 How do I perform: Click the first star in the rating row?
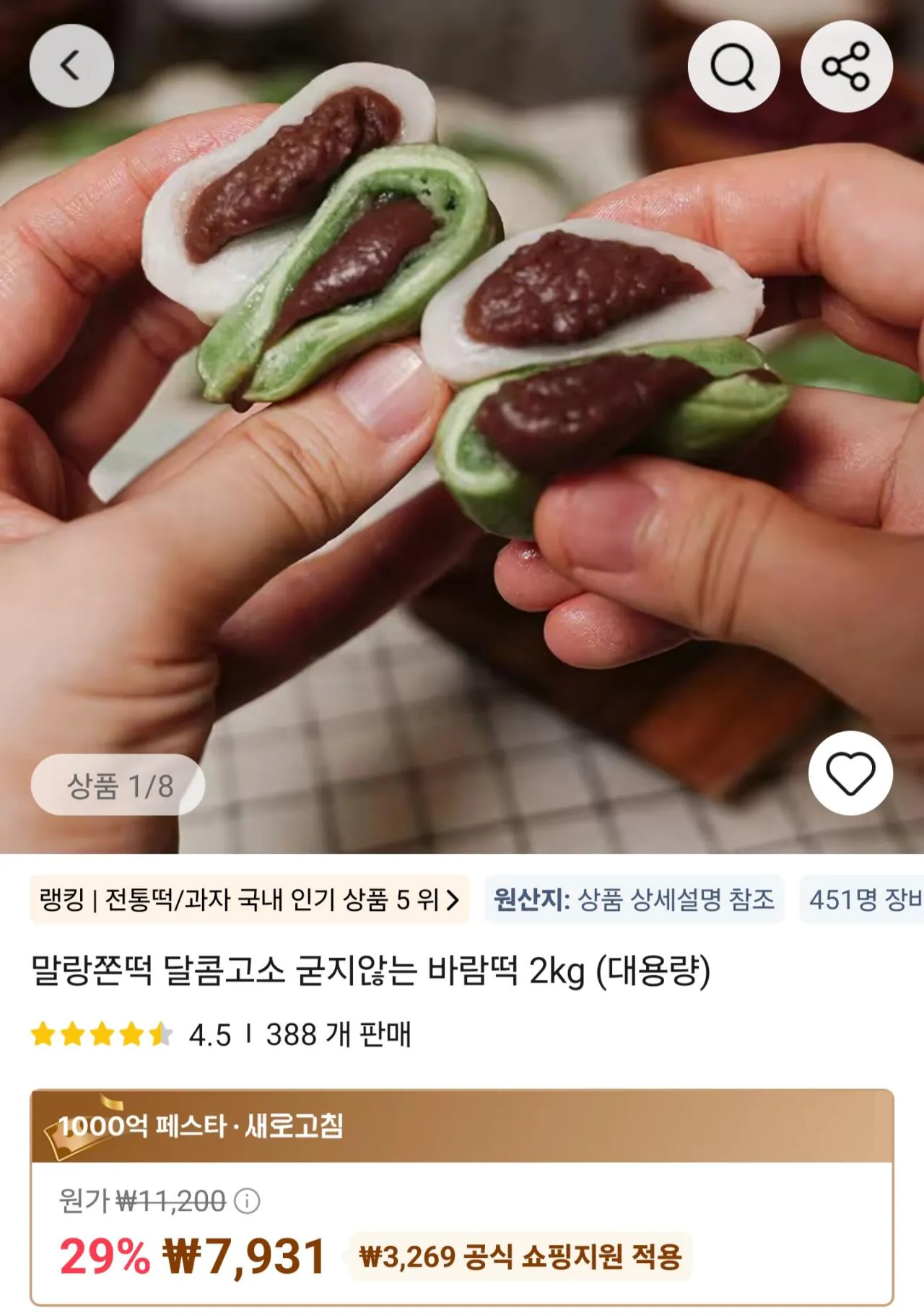point(41,1033)
